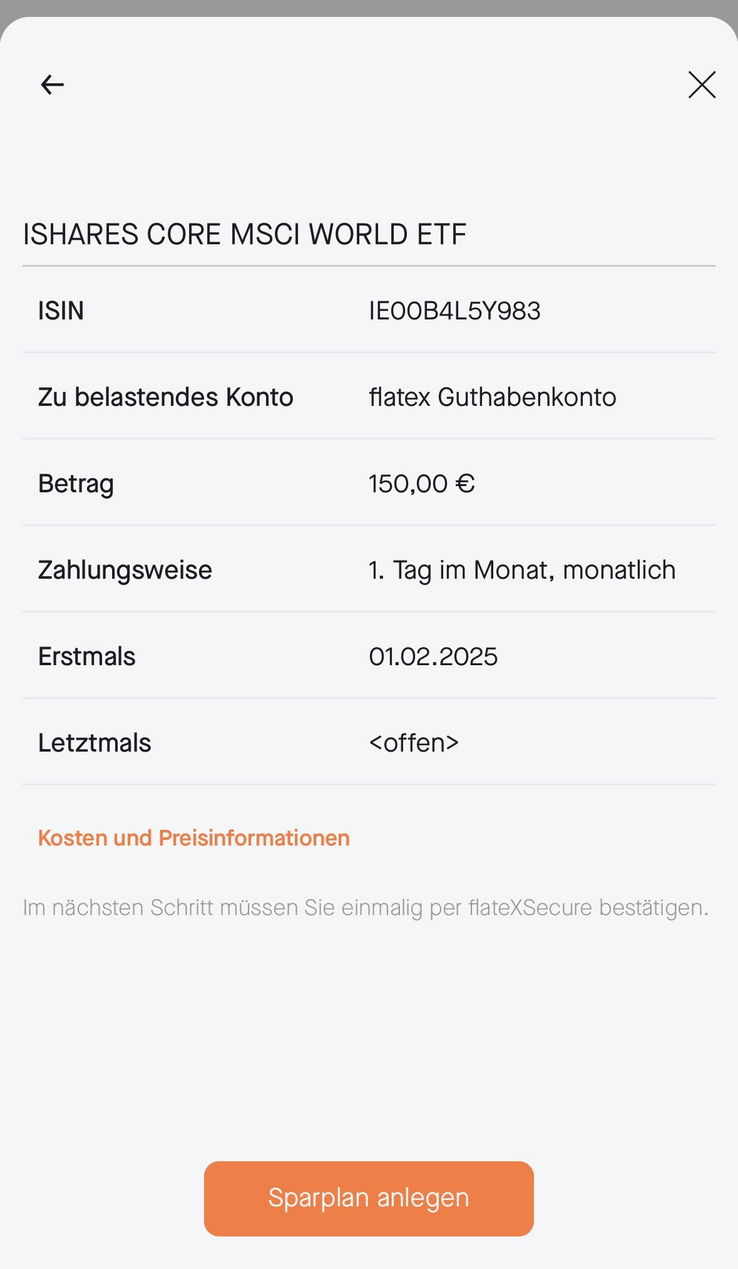The image size is (738, 1269).
Task: Select the monthly payment interval value
Action: tap(522, 570)
